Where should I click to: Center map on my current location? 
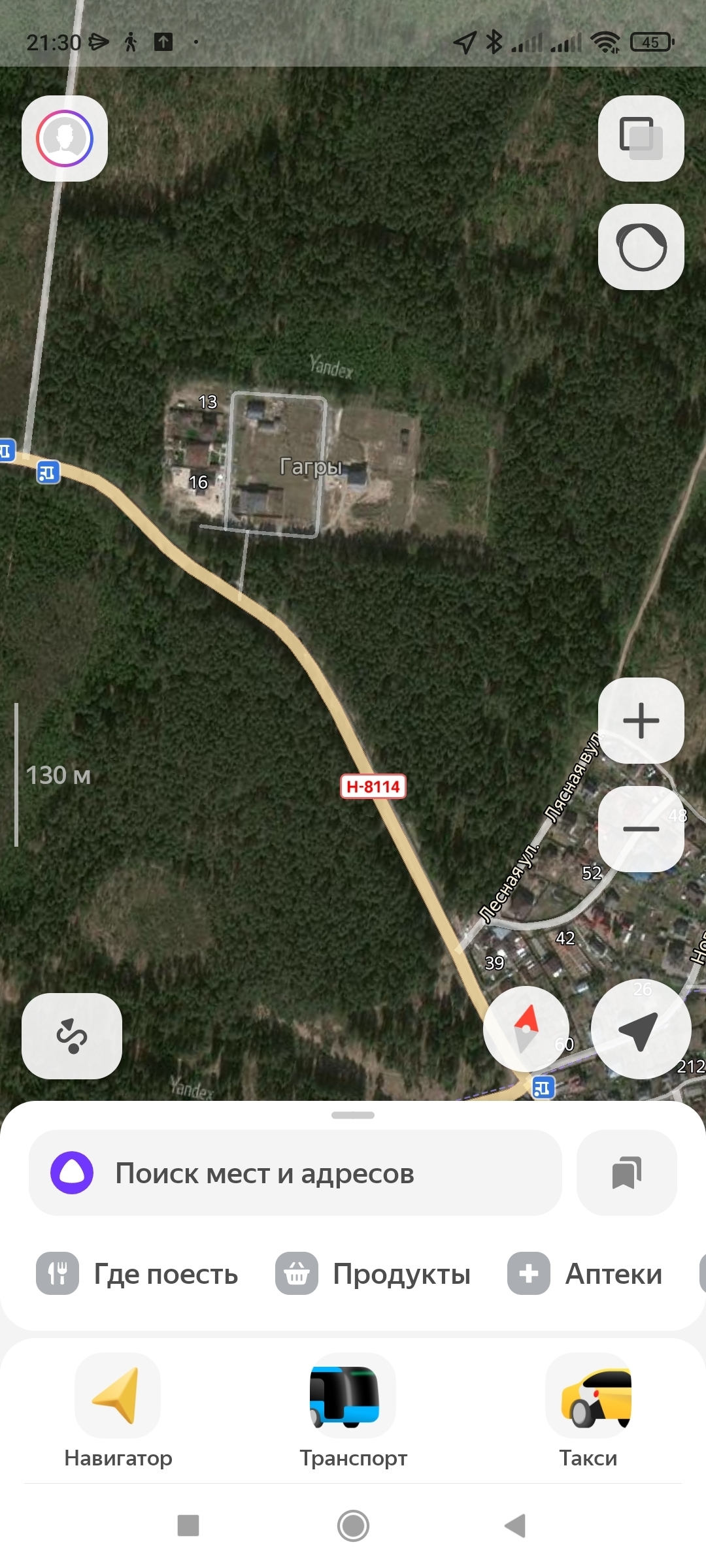pos(640,1030)
